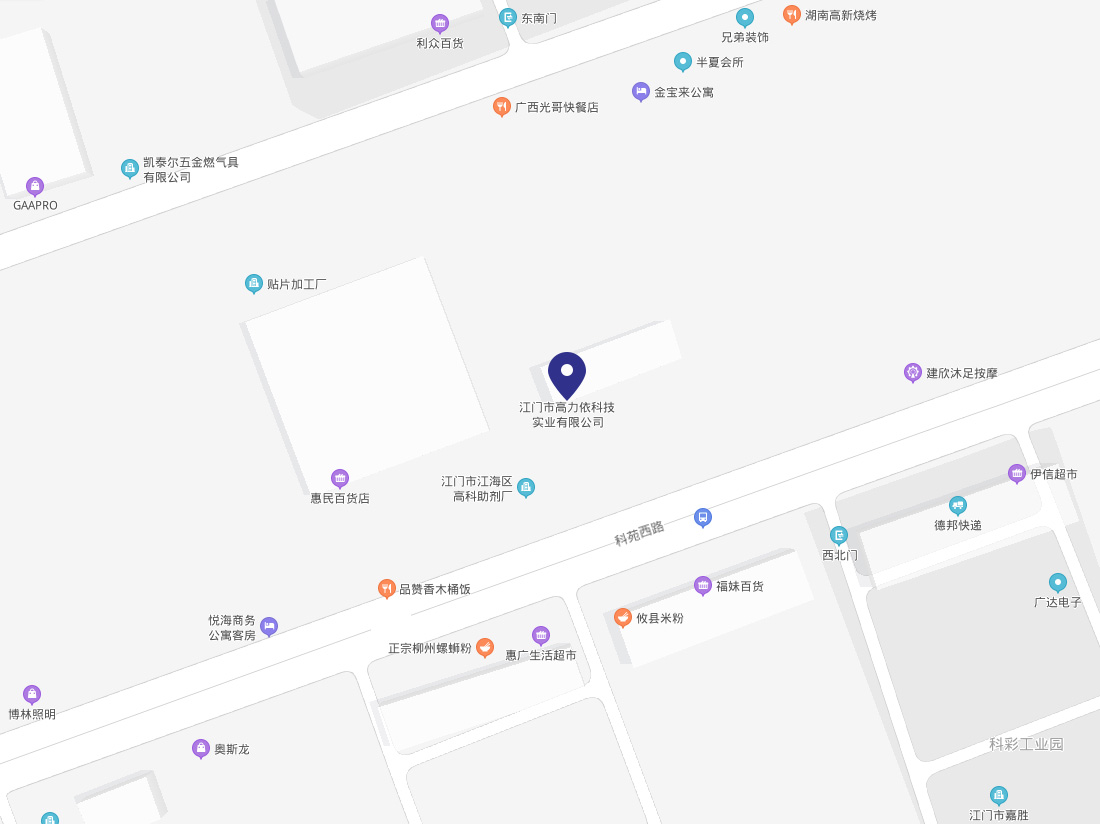This screenshot has height=824, width=1100.
Task: Select the 悦海商务公寓客房 hotel marker
Action: click(269, 626)
